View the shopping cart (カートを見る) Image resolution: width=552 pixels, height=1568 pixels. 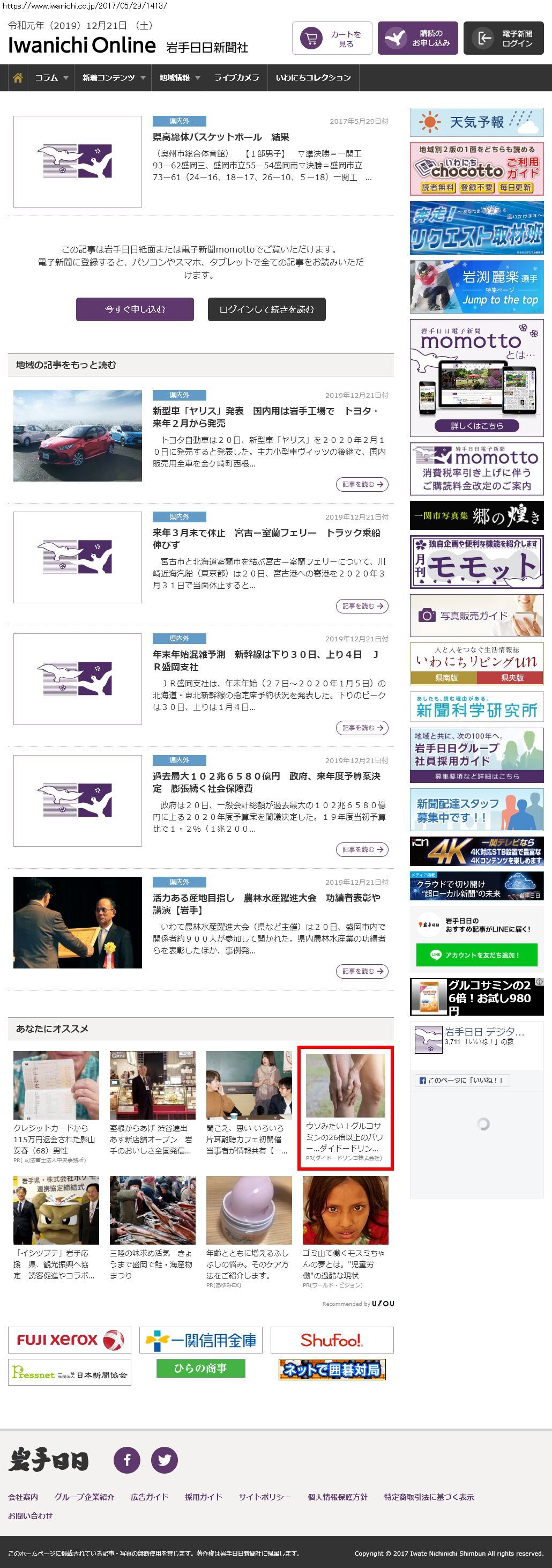[332, 39]
